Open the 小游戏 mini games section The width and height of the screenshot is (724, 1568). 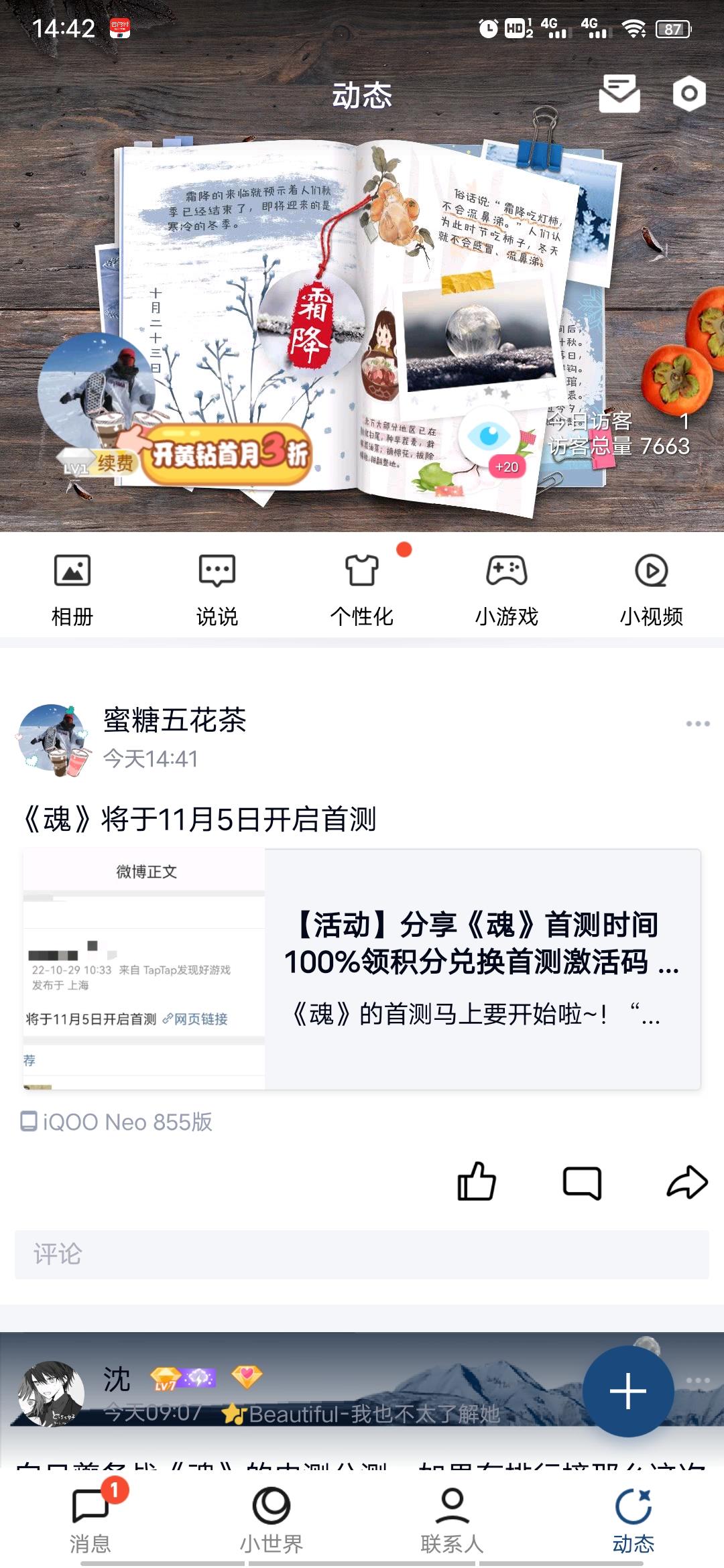click(507, 586)
